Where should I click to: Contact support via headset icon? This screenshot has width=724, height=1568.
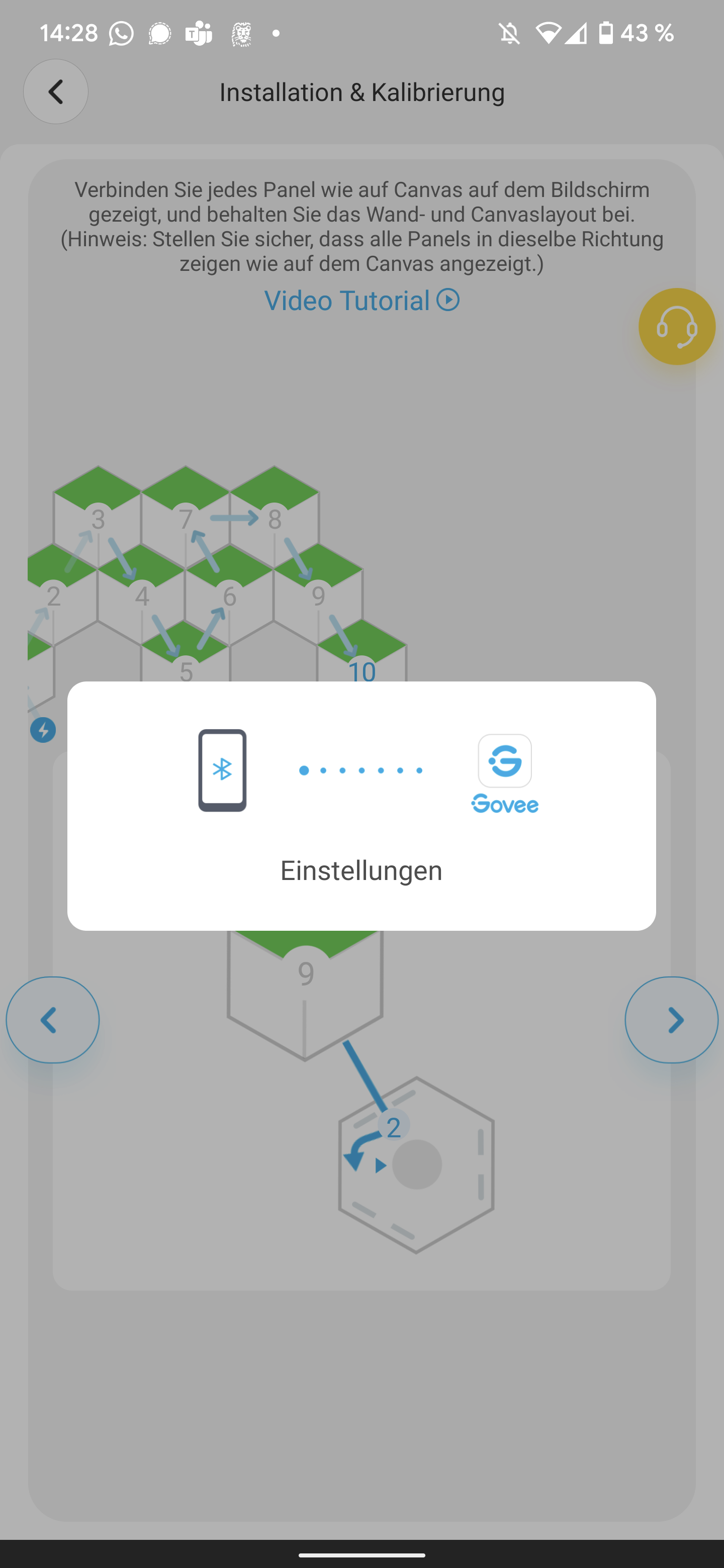pos(676,327)
